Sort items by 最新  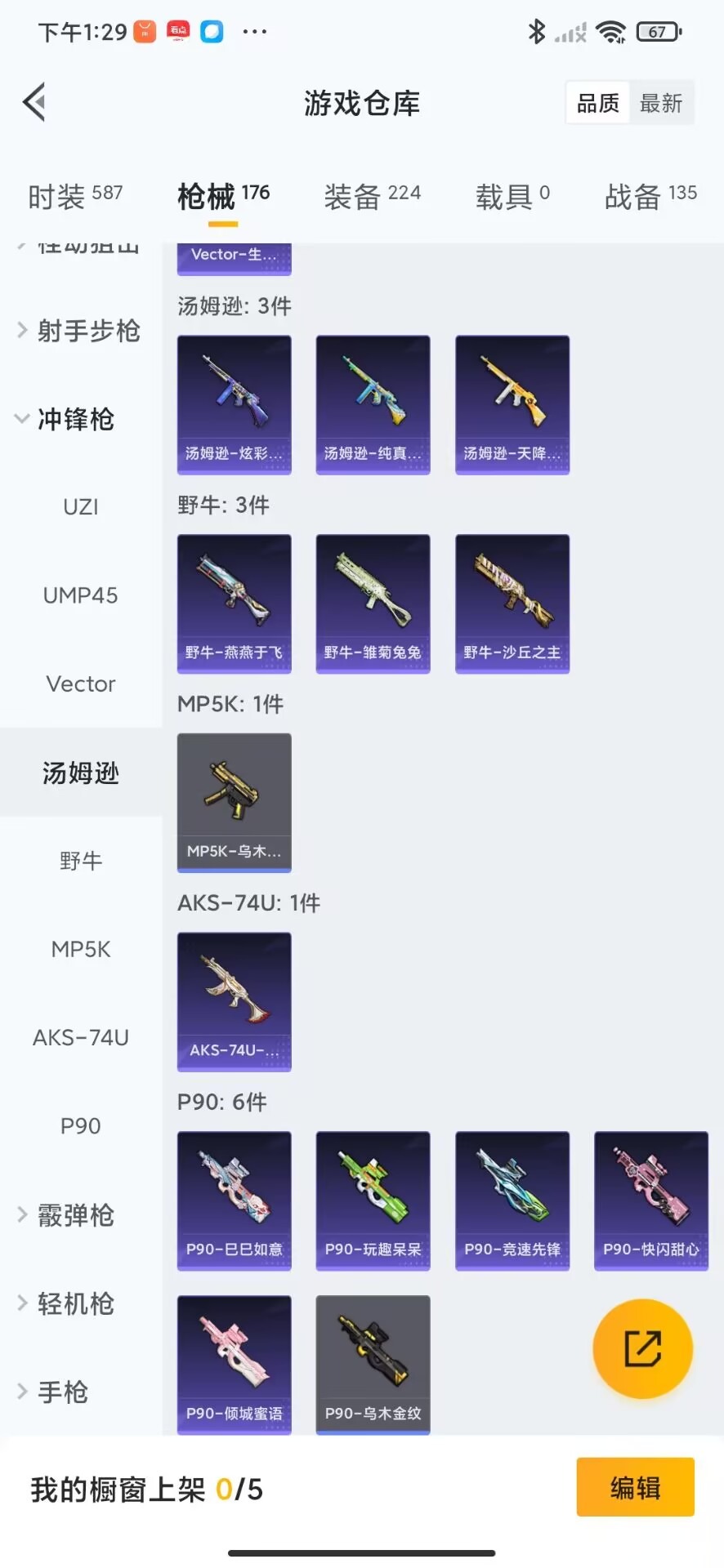(x=660, y=104)
